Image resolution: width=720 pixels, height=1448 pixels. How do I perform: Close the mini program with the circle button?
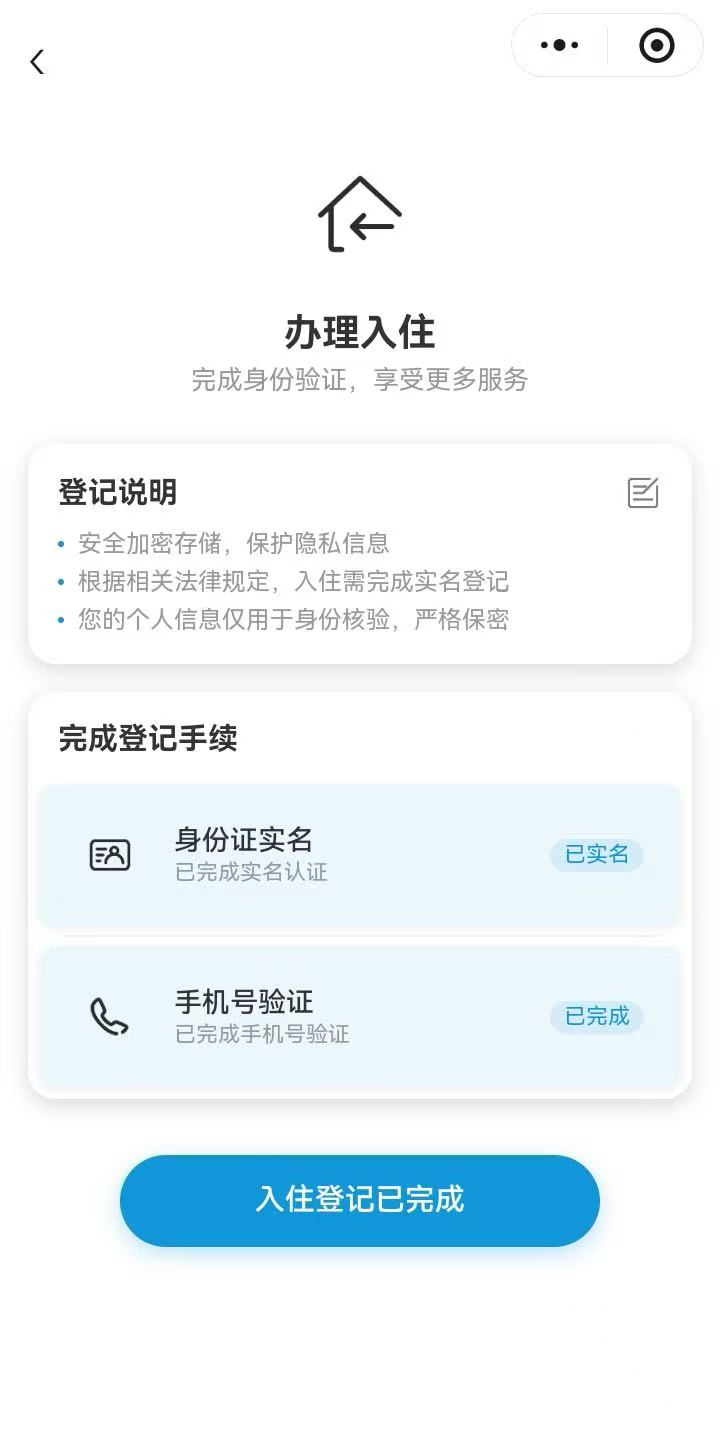pos(656,45)
